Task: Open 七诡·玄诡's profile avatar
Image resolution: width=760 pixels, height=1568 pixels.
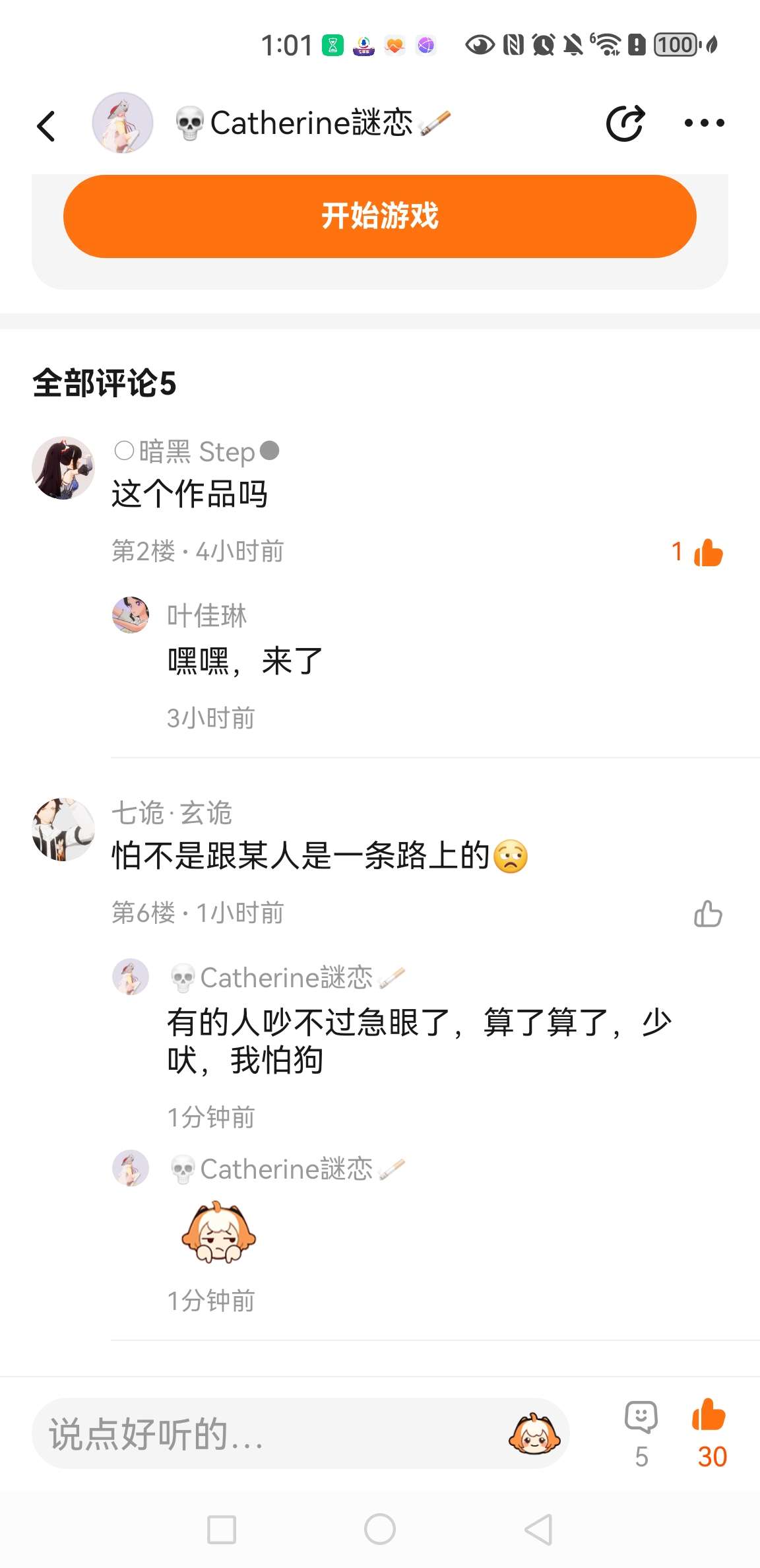Action: tap(63, 830)
